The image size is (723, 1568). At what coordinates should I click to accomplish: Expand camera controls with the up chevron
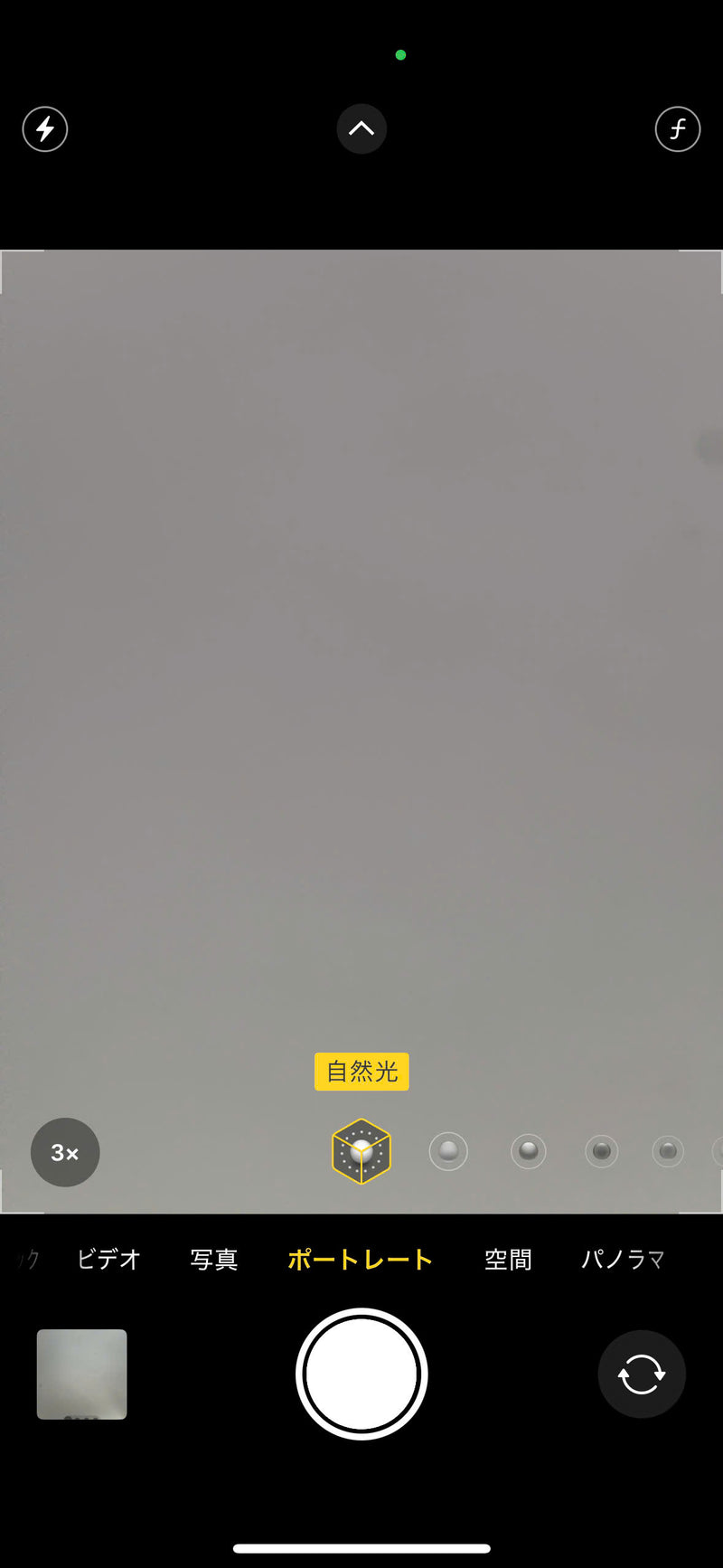click(x=361, y=128)
